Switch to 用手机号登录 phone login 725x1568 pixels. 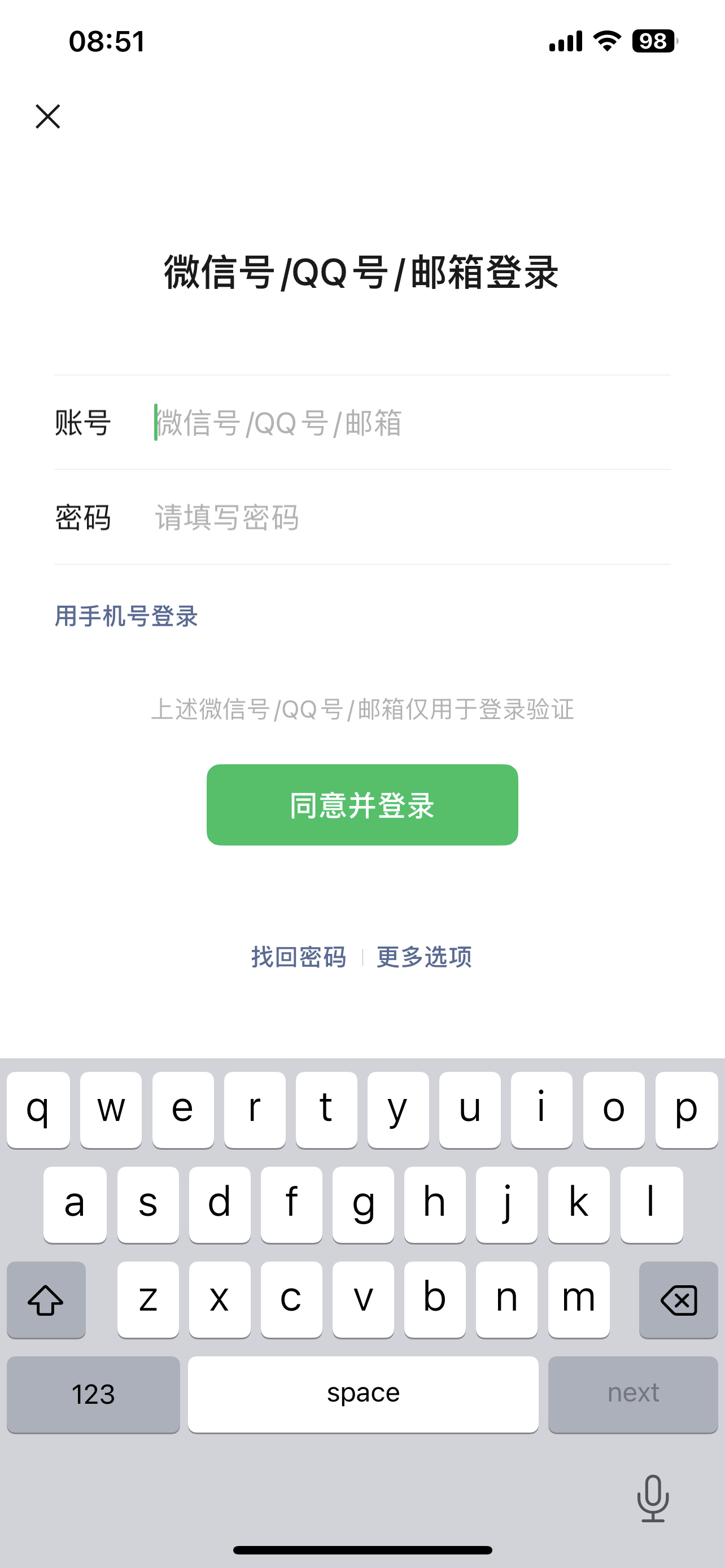tap(126, 616)
